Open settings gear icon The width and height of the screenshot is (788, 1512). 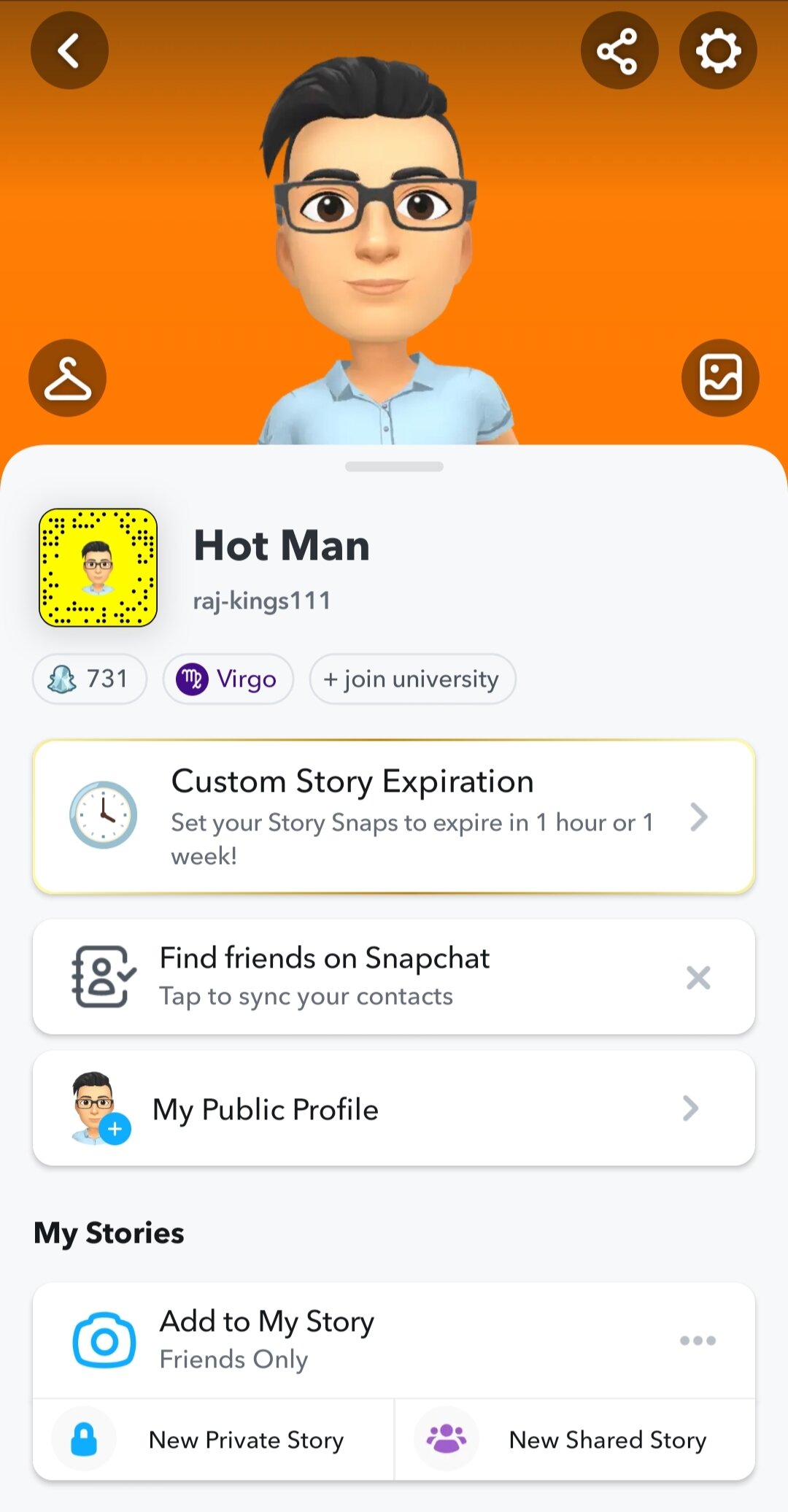[718, 51]
